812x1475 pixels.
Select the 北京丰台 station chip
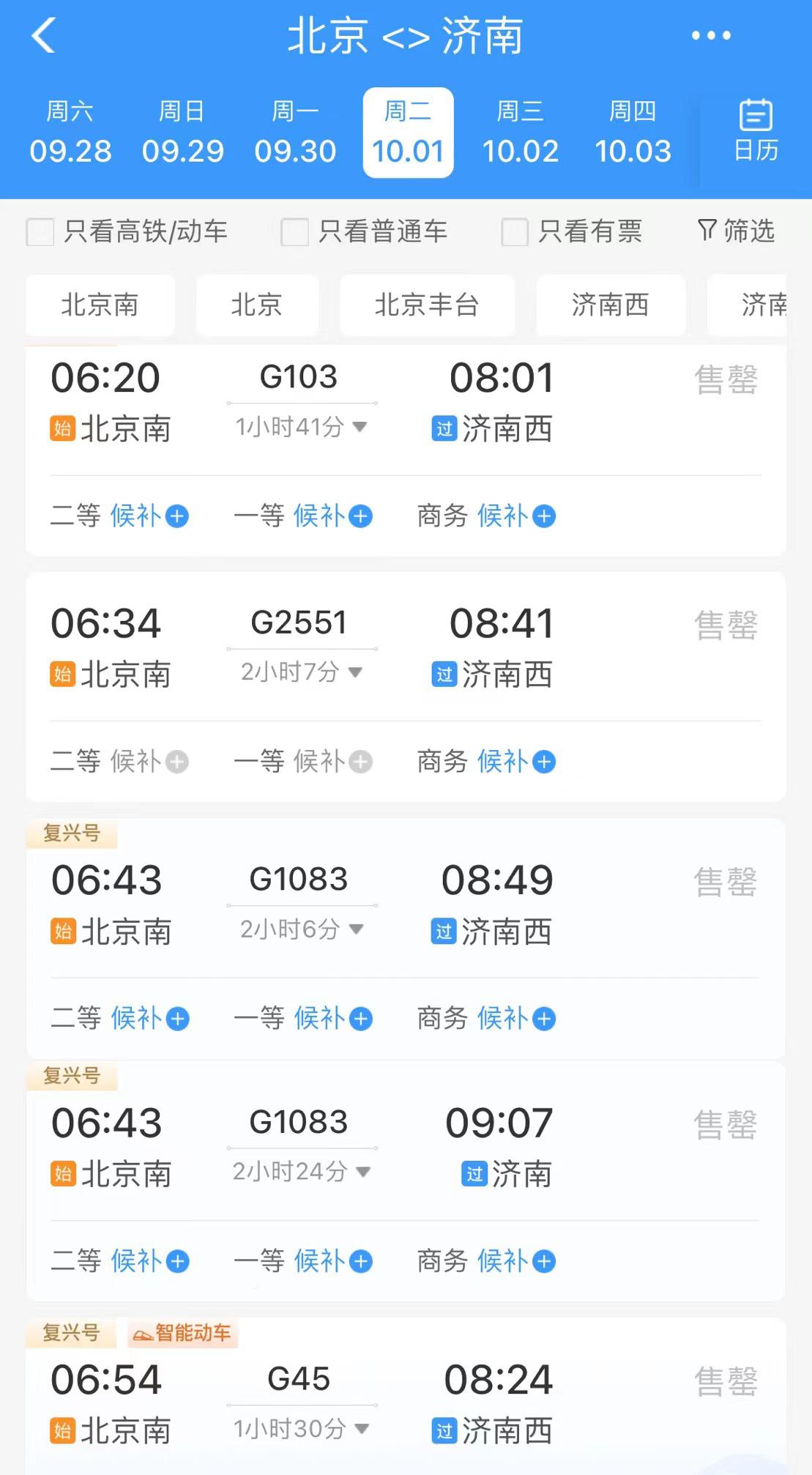coord(427,305)
